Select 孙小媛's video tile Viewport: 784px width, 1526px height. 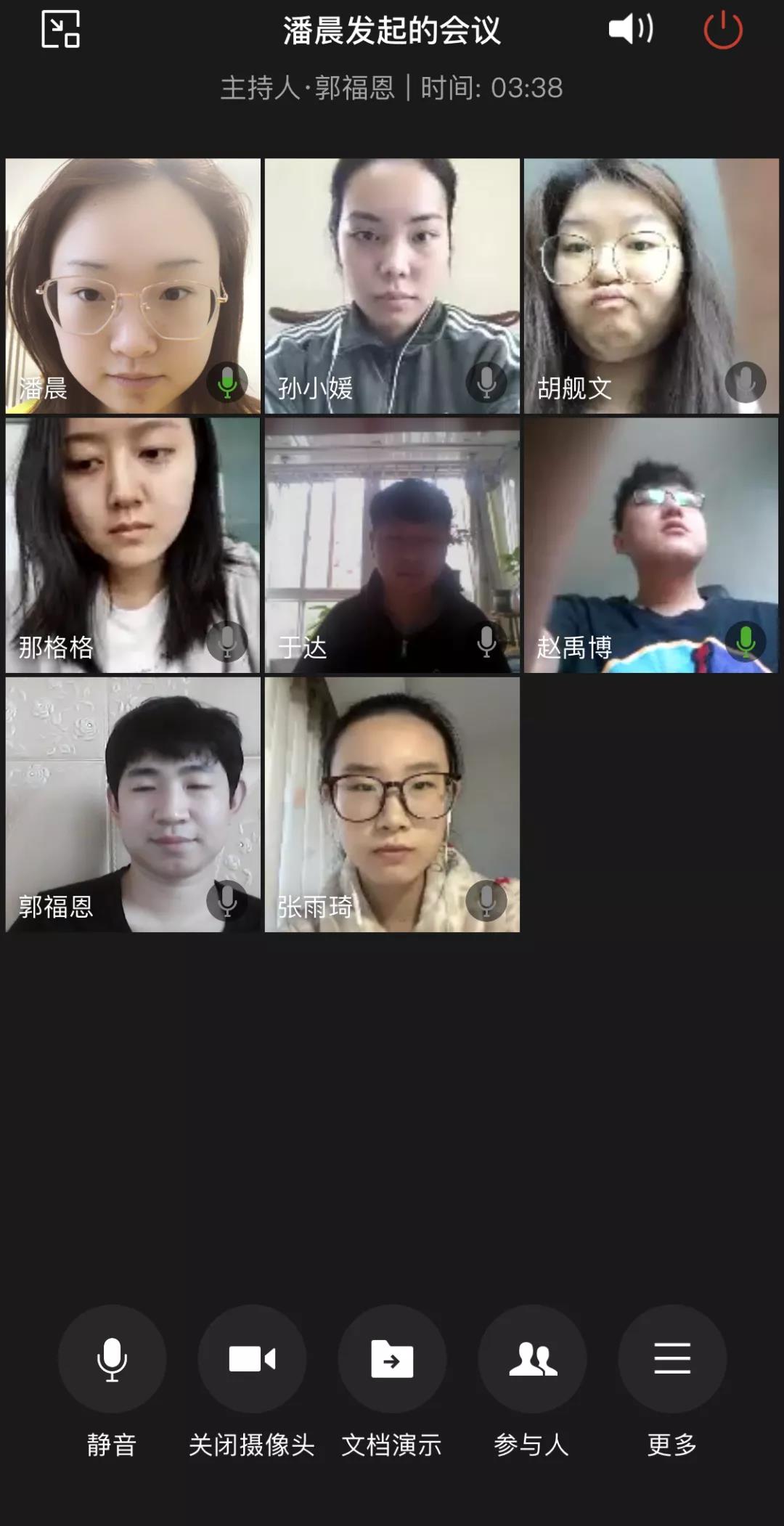[392, 286]
